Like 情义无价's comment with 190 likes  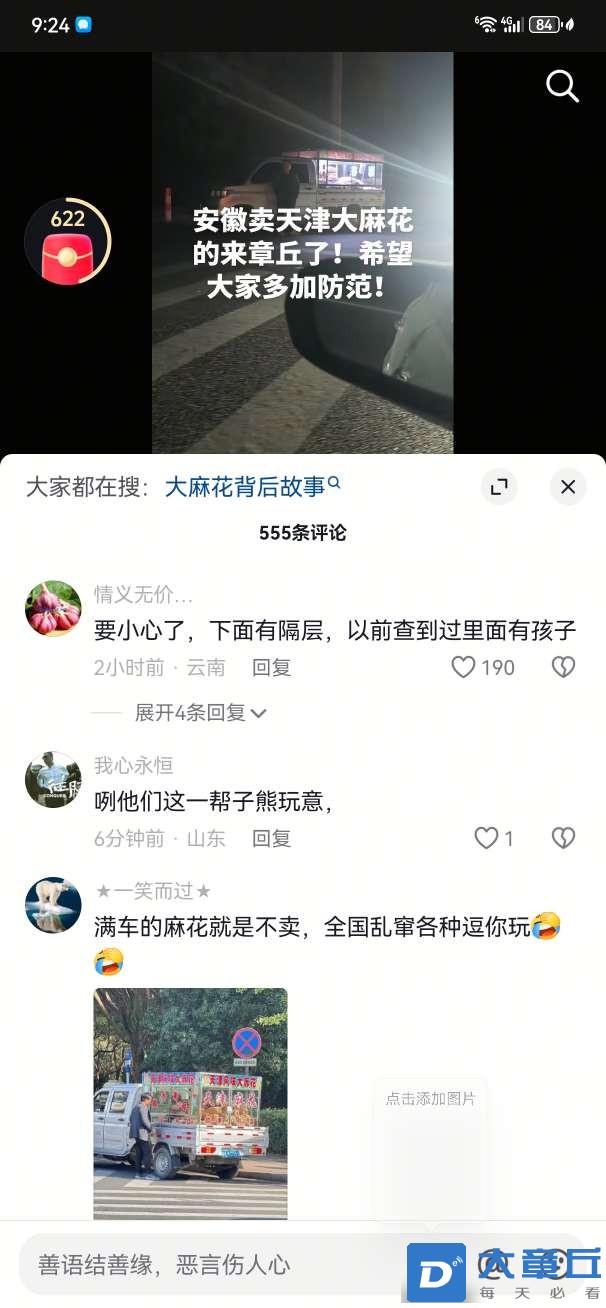[464, 668]
